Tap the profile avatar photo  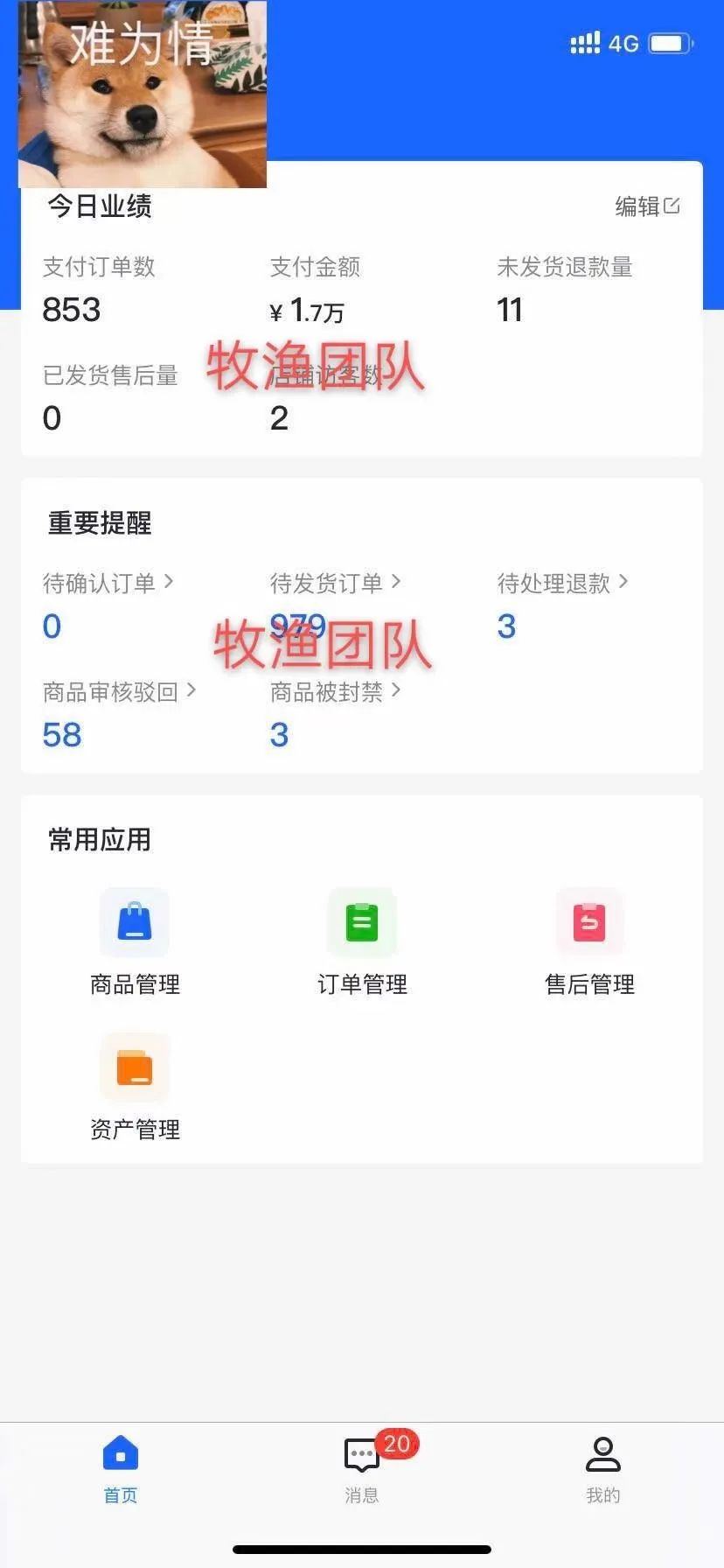[142, 94]
